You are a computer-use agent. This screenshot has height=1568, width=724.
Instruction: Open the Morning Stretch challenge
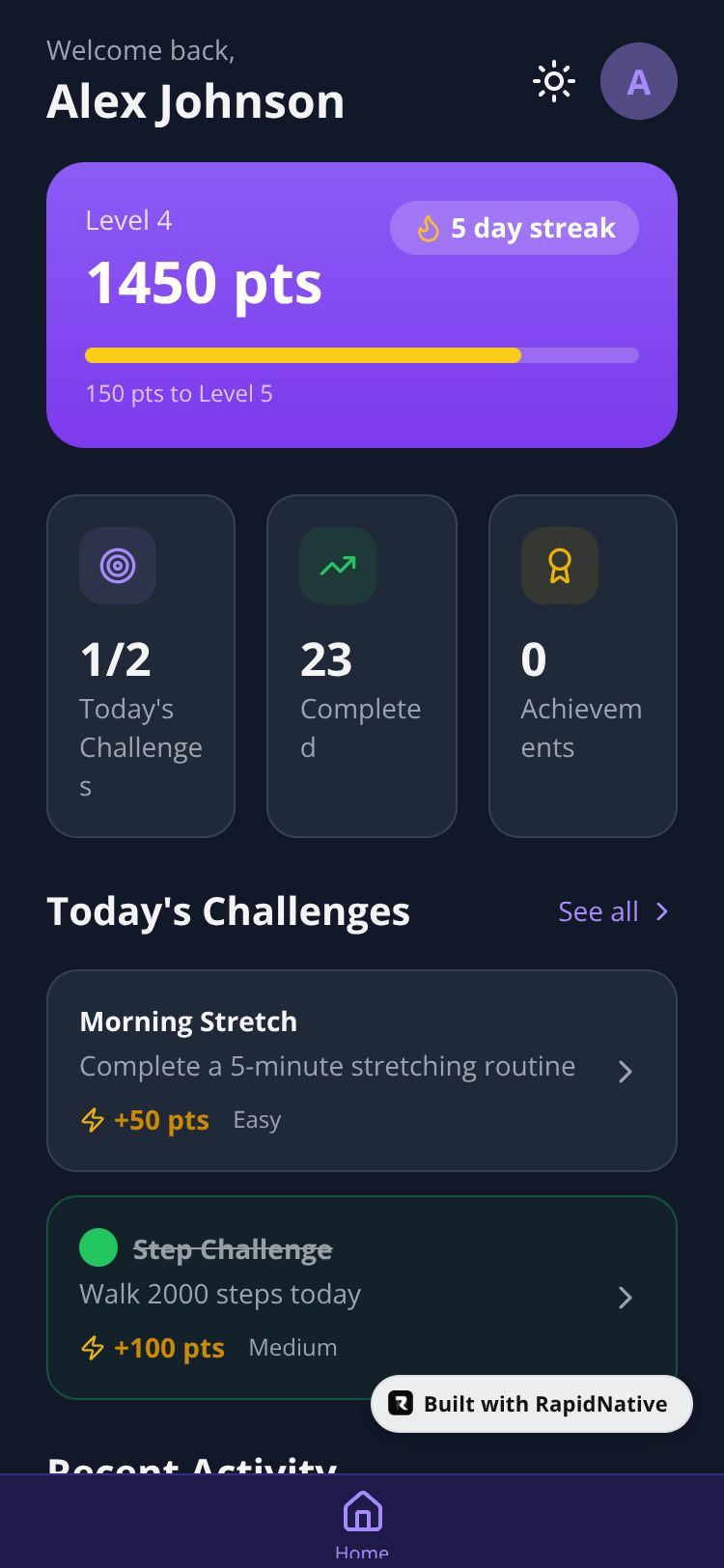[361, 1070]
